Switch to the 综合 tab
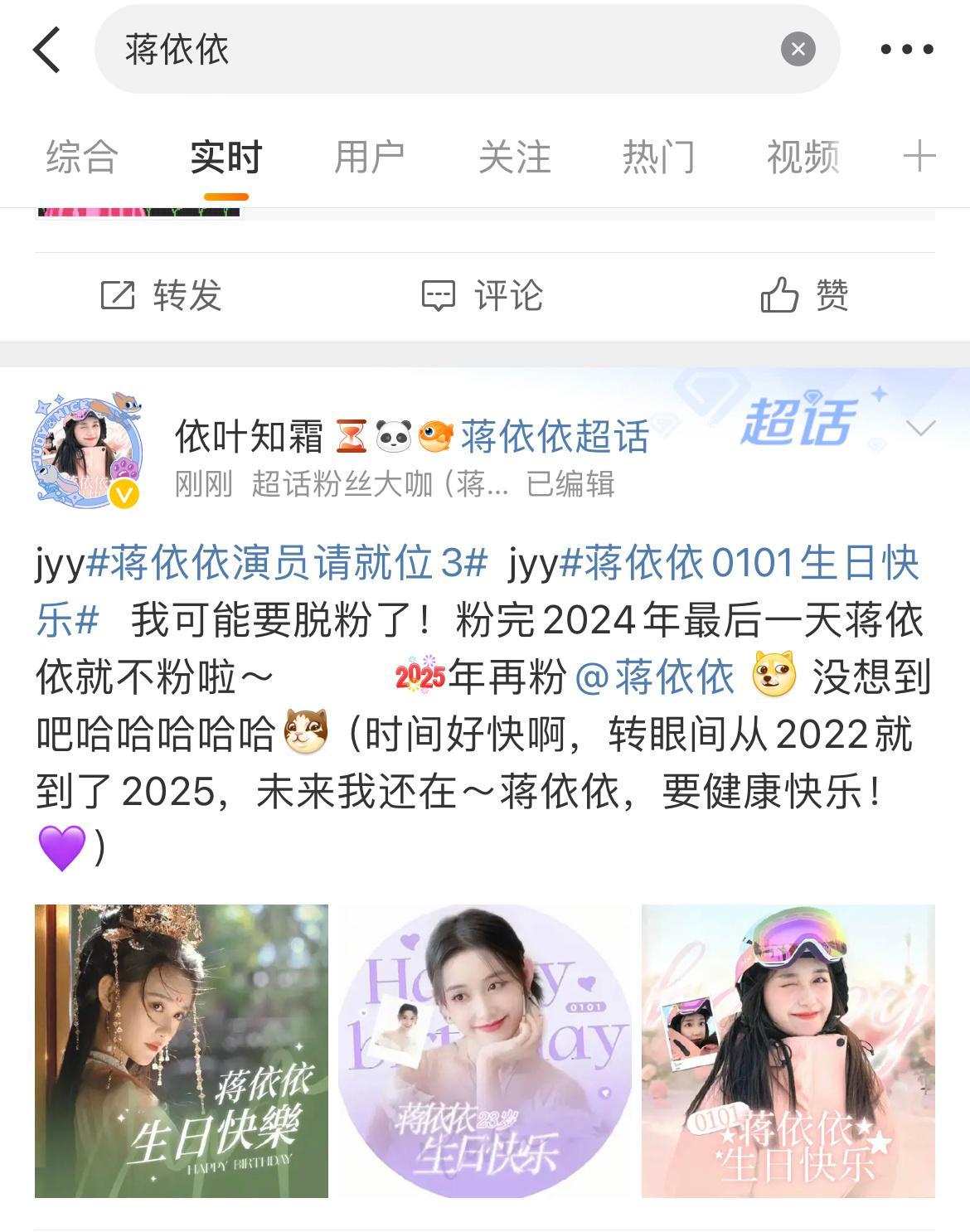Viewport: 970px width, 1232px height. (82, 158)
